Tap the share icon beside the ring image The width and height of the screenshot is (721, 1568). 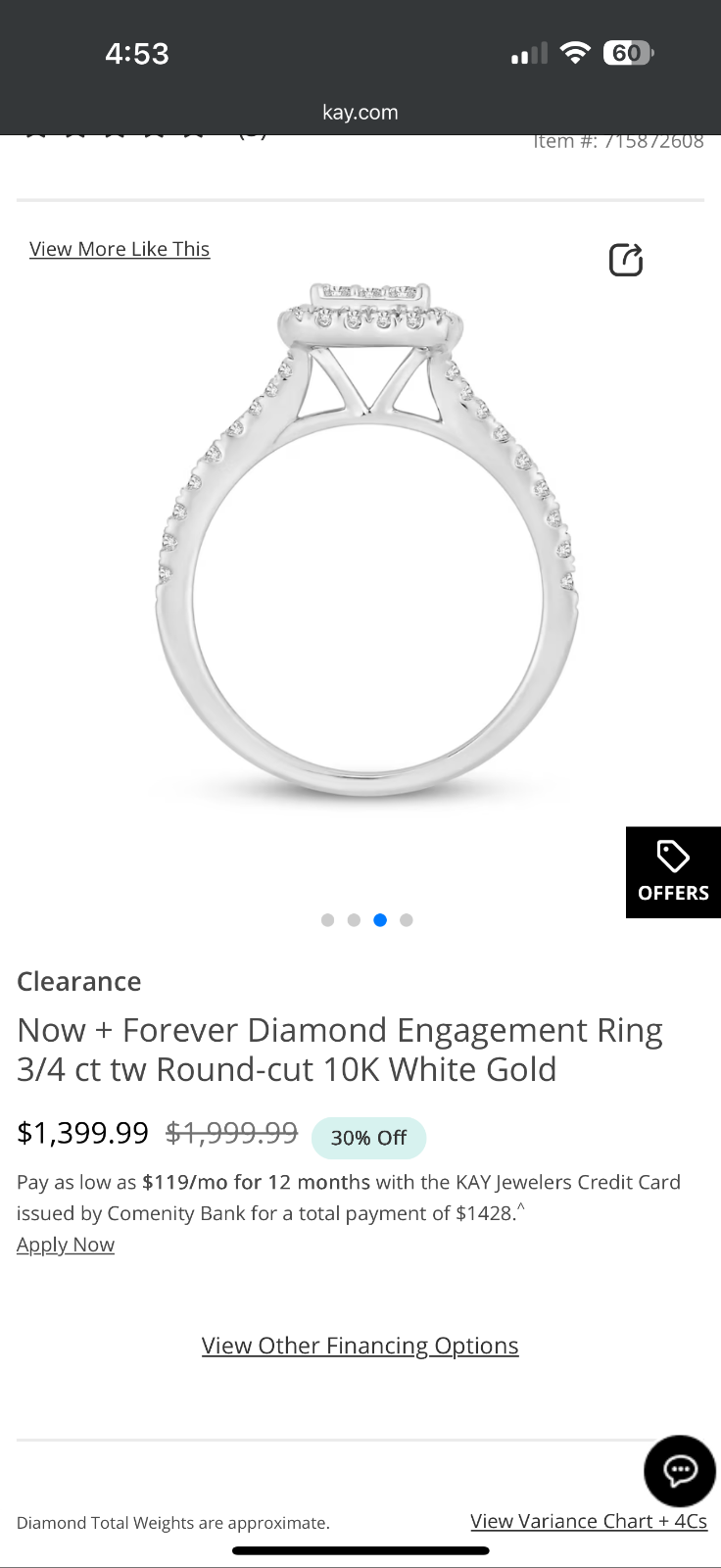tap(626, 260)
